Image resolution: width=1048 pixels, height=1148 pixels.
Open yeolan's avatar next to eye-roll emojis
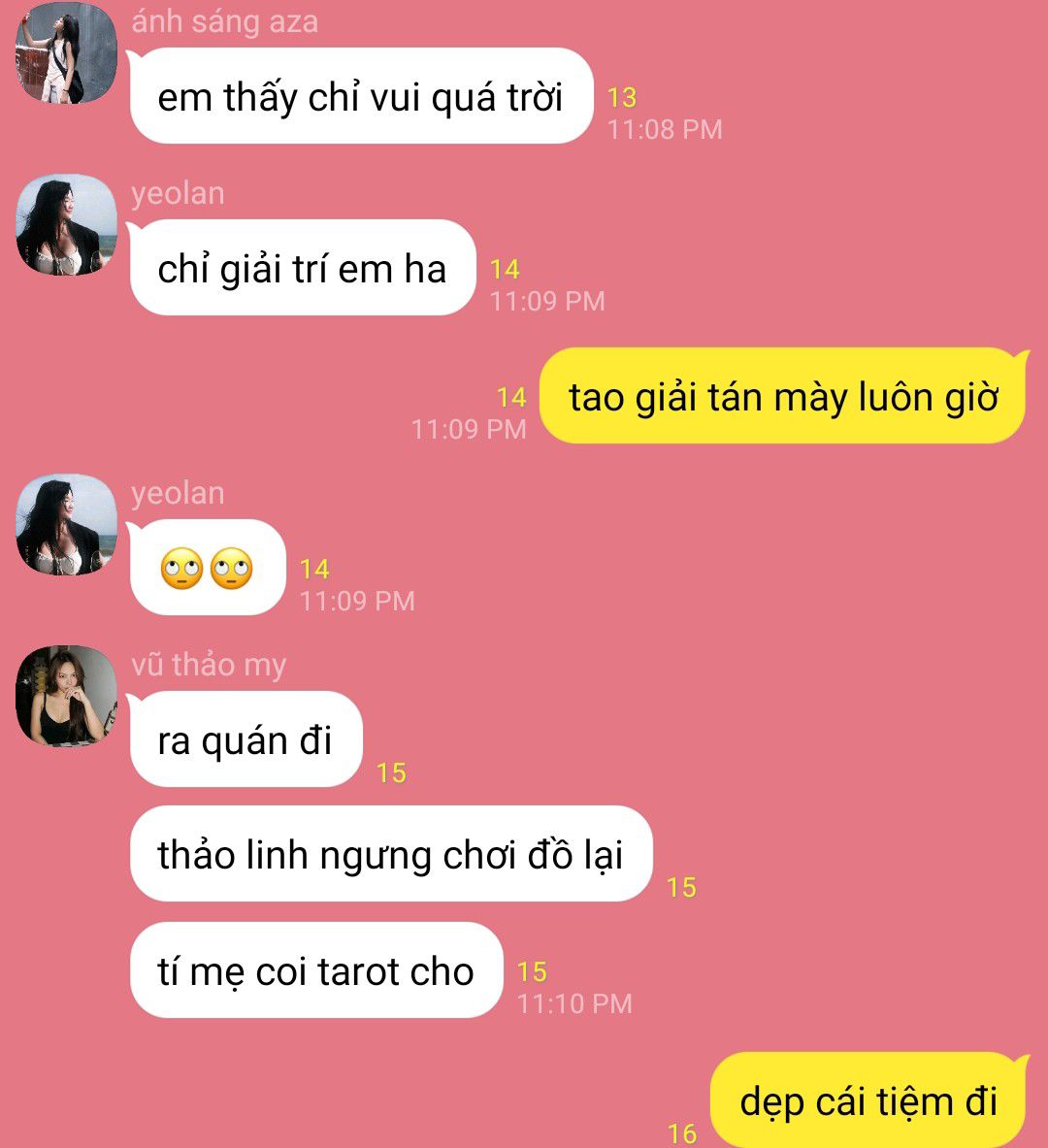pyautogui.click(x=66, y=525)
